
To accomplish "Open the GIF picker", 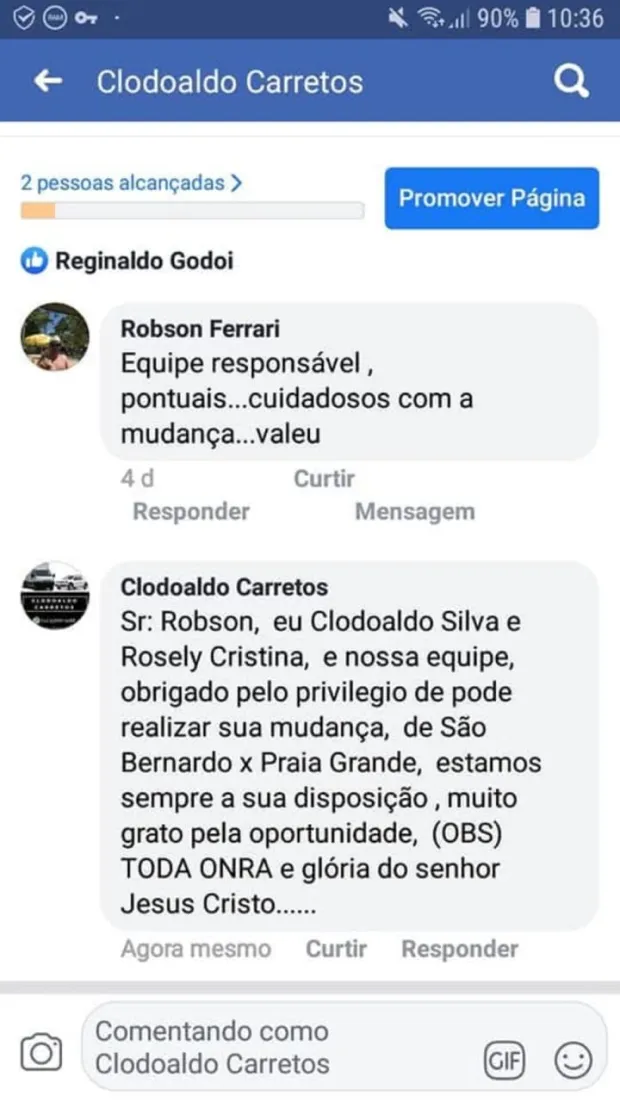I will [506, 1061].
